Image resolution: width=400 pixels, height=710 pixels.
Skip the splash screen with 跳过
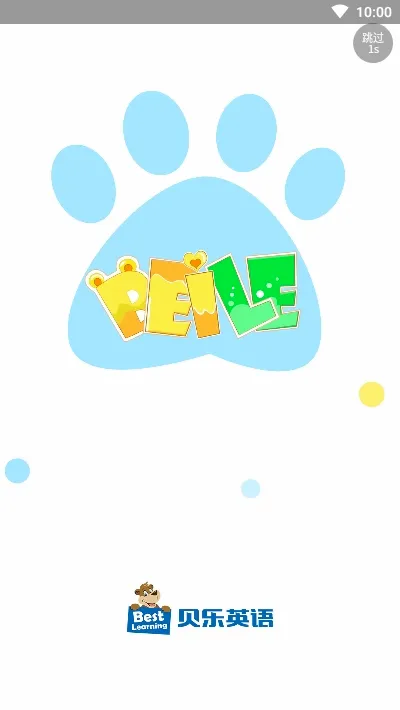[373, 43]
